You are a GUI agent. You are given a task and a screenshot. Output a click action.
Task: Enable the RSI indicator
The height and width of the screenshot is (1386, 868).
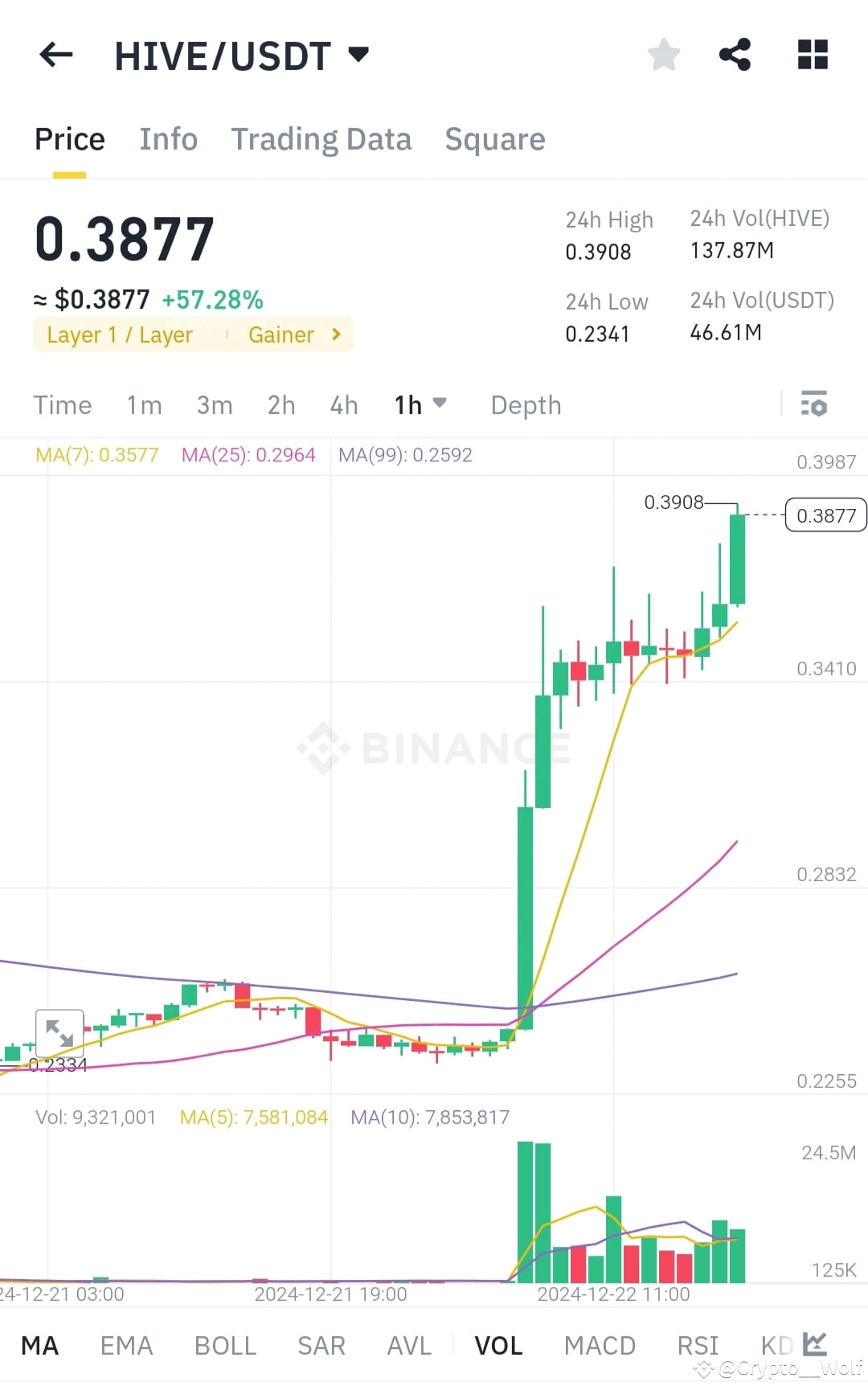pyautogui.click(x=698, y=1344)
